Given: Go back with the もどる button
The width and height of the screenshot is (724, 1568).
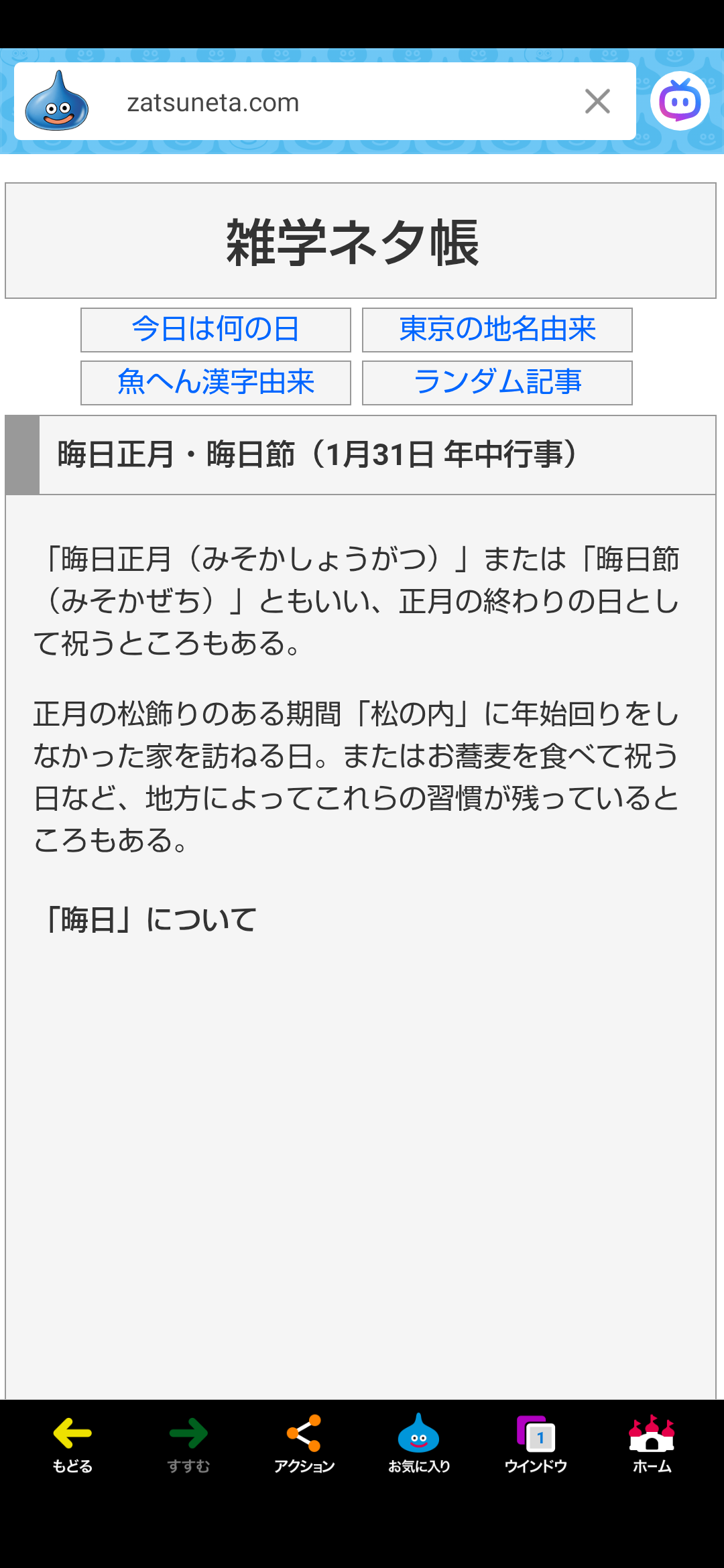Looking at the screenshot, I should coord(72,1444).
